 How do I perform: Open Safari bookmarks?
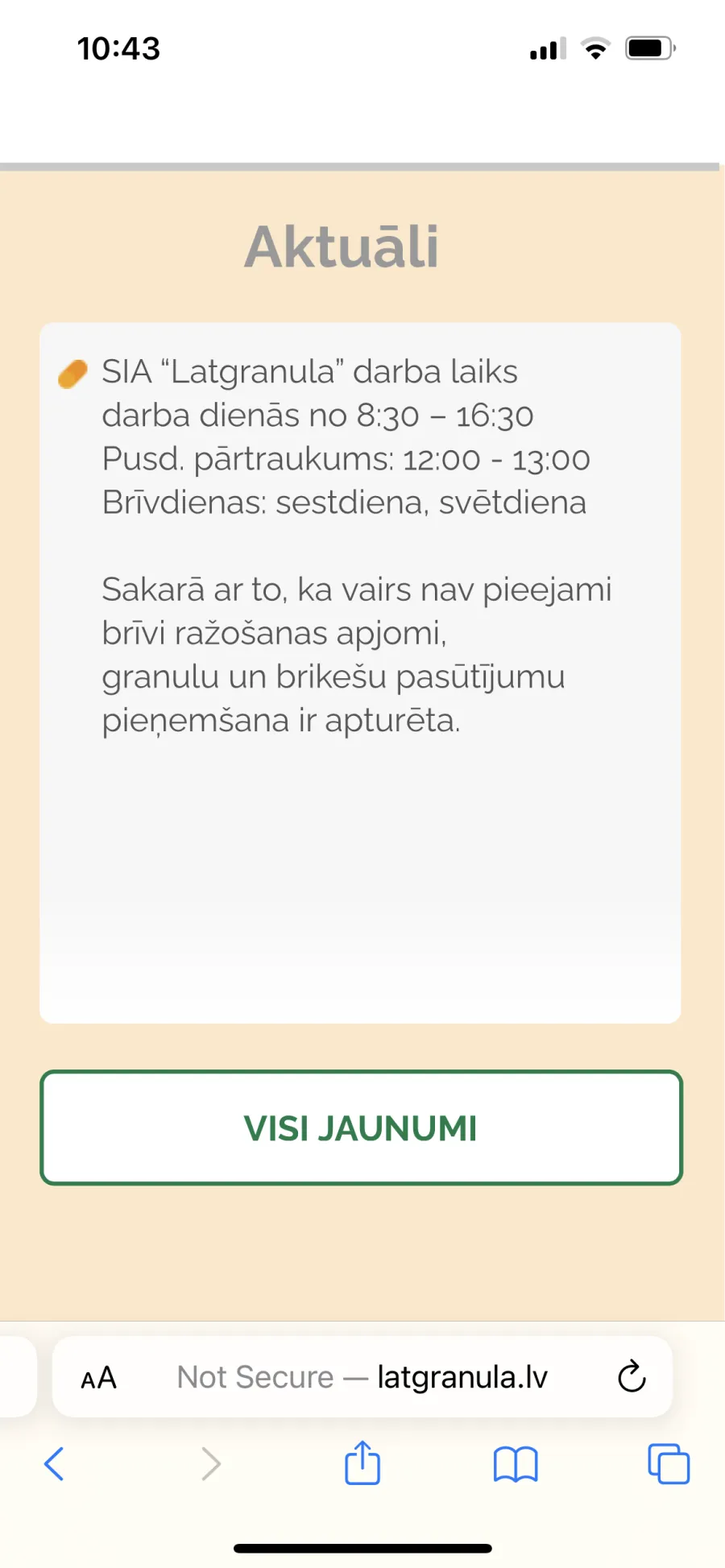(516, 1463)
